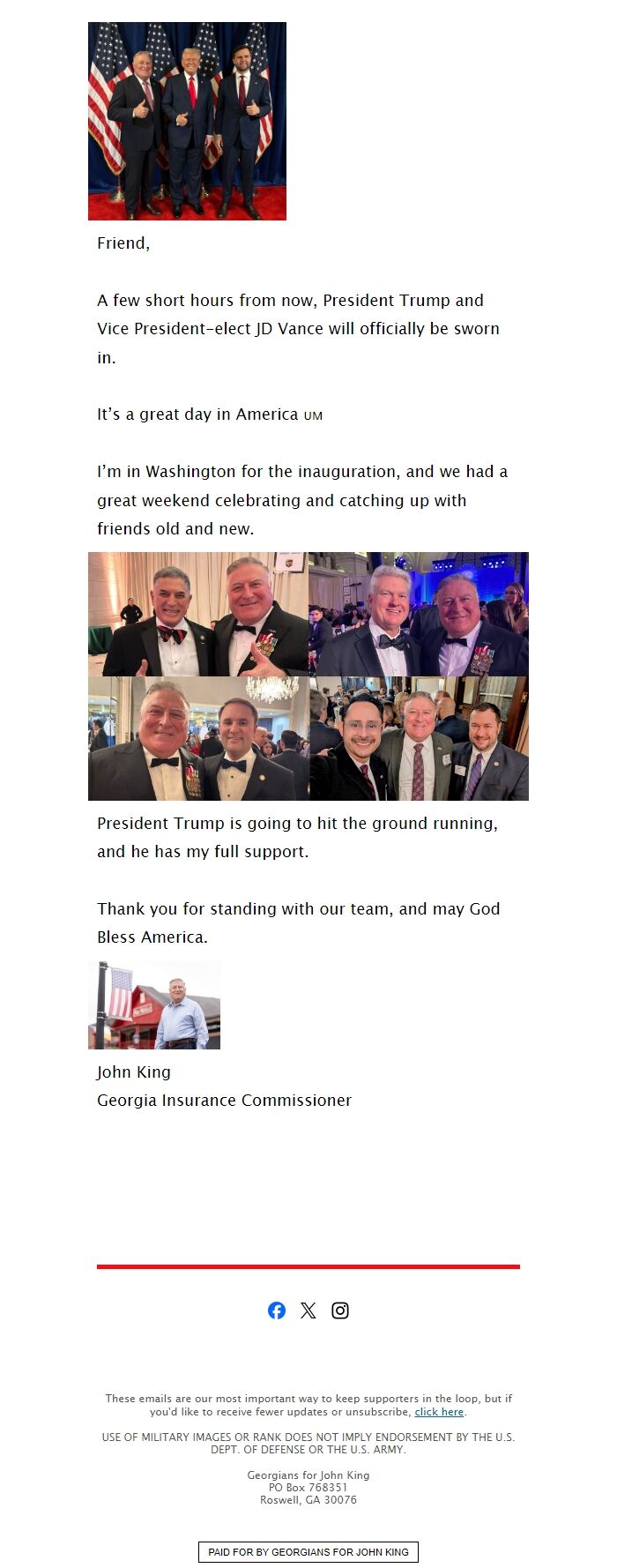This screenshot has height=1568, width=617.
Task: Open the Facebook page icon
Action: pos(277,1310)
